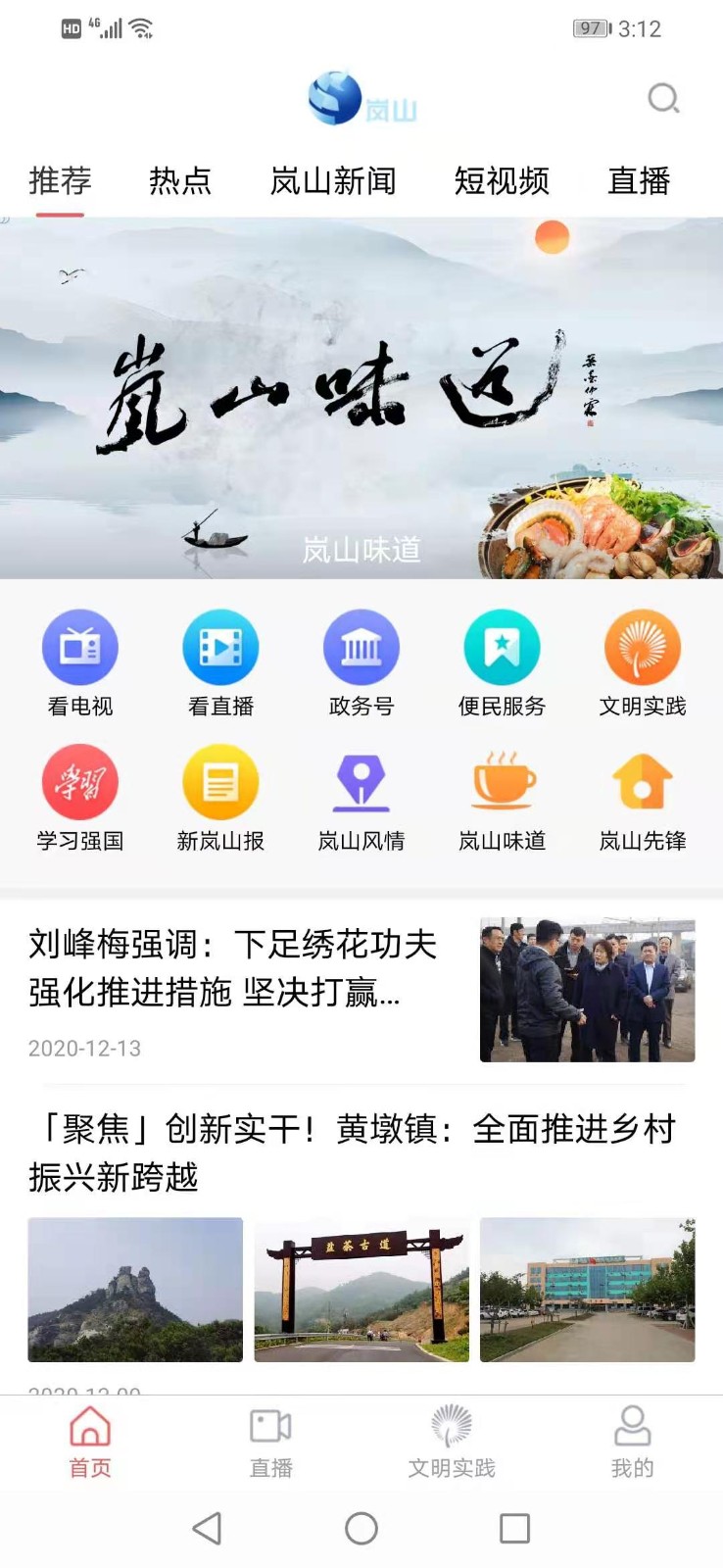Open the 黄墩镇 乡村振兴 article

(353, 1152)
